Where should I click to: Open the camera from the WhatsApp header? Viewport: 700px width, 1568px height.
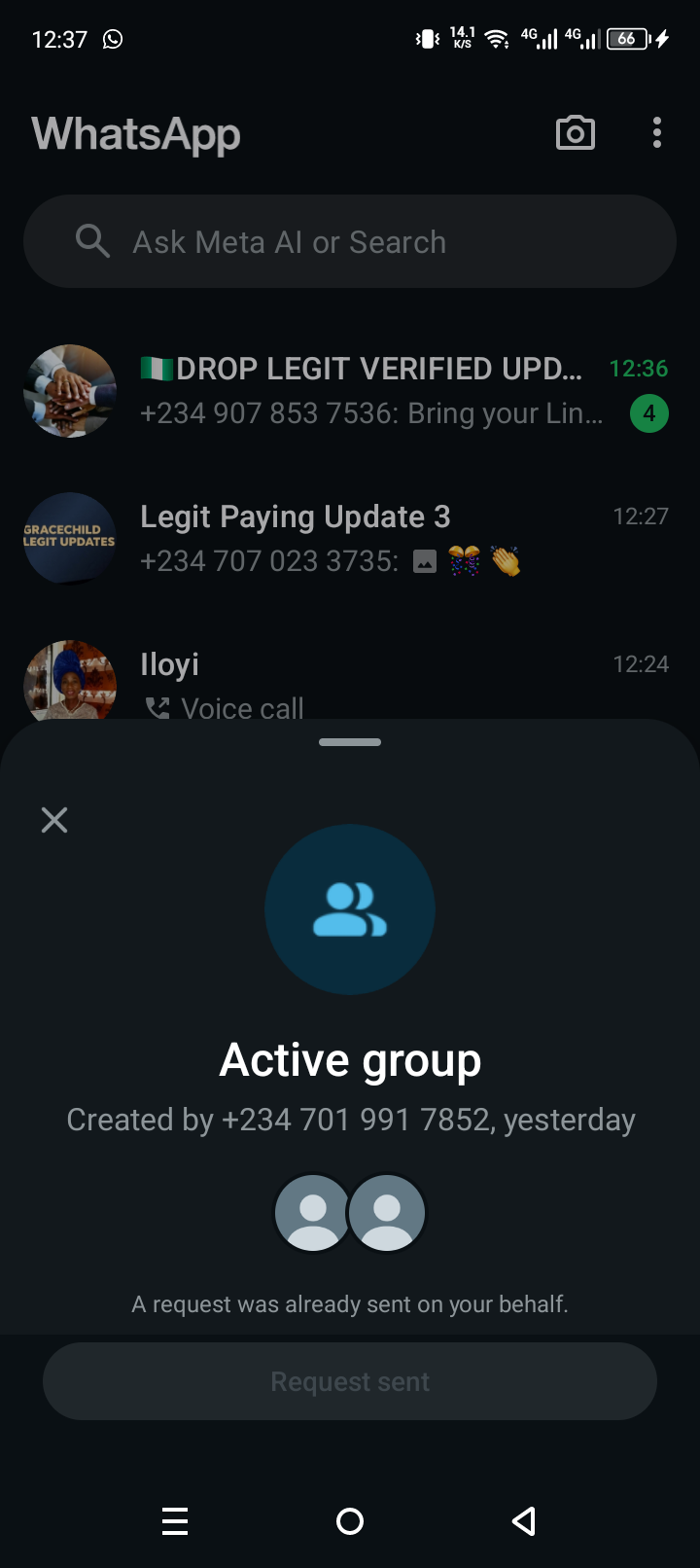pyautogui.click(x=576, y=133)
